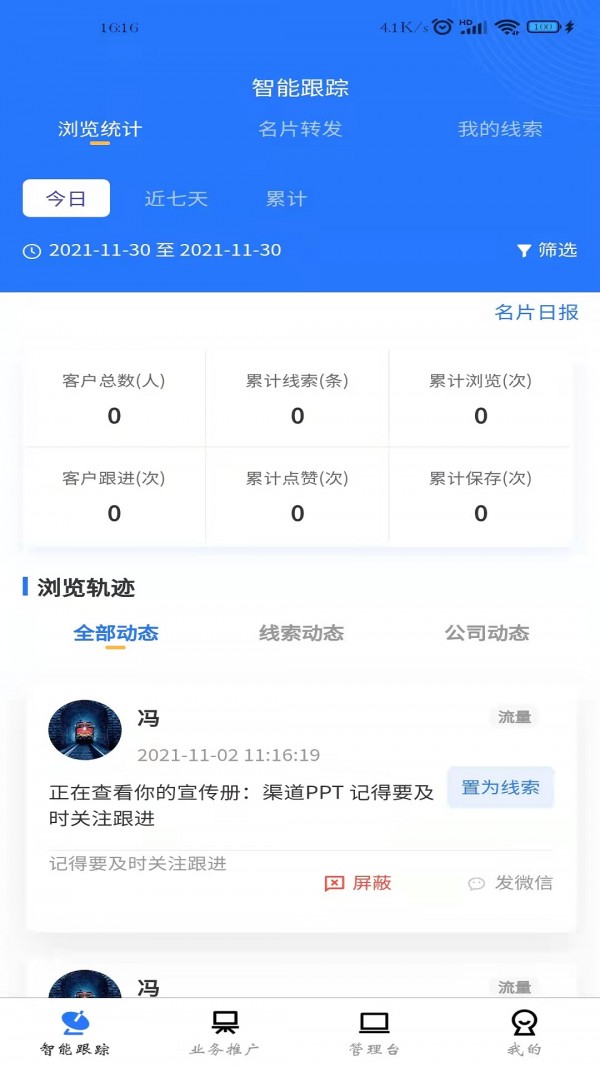The height and width of the screenshot is (1067, 600).
Task: Open the 我的 profile tab
Action: click(x=524, y=1031)
